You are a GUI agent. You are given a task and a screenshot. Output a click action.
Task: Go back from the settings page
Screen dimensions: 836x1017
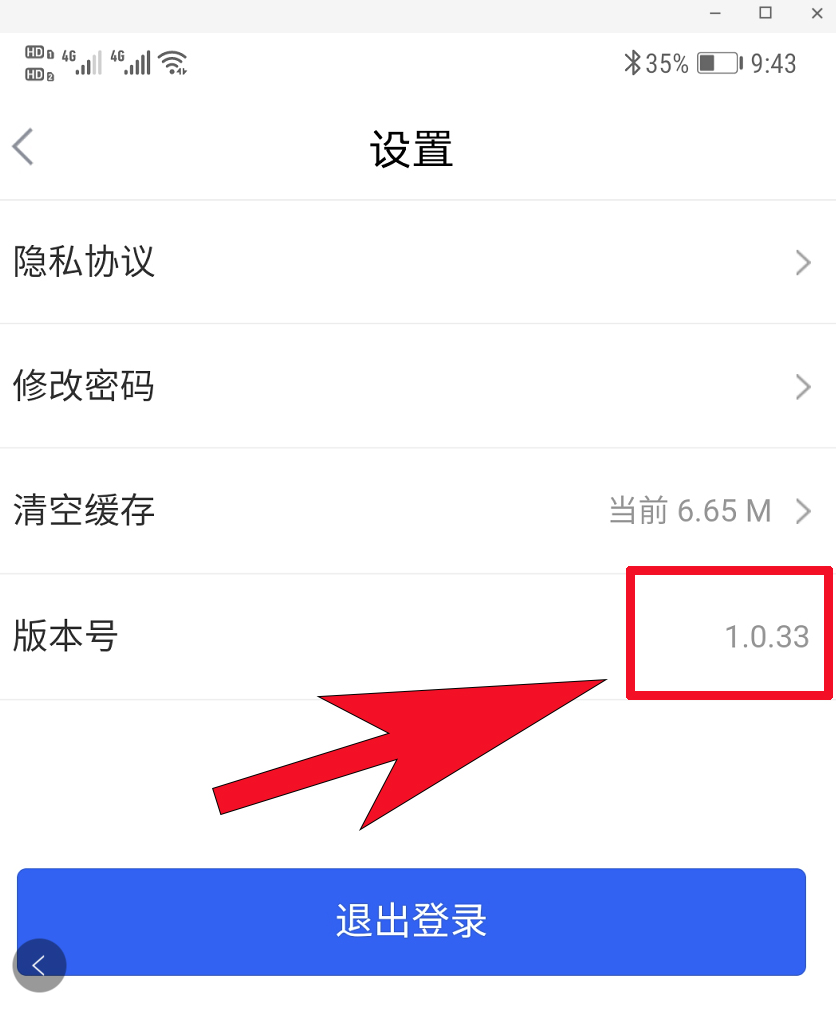[23, 147]
